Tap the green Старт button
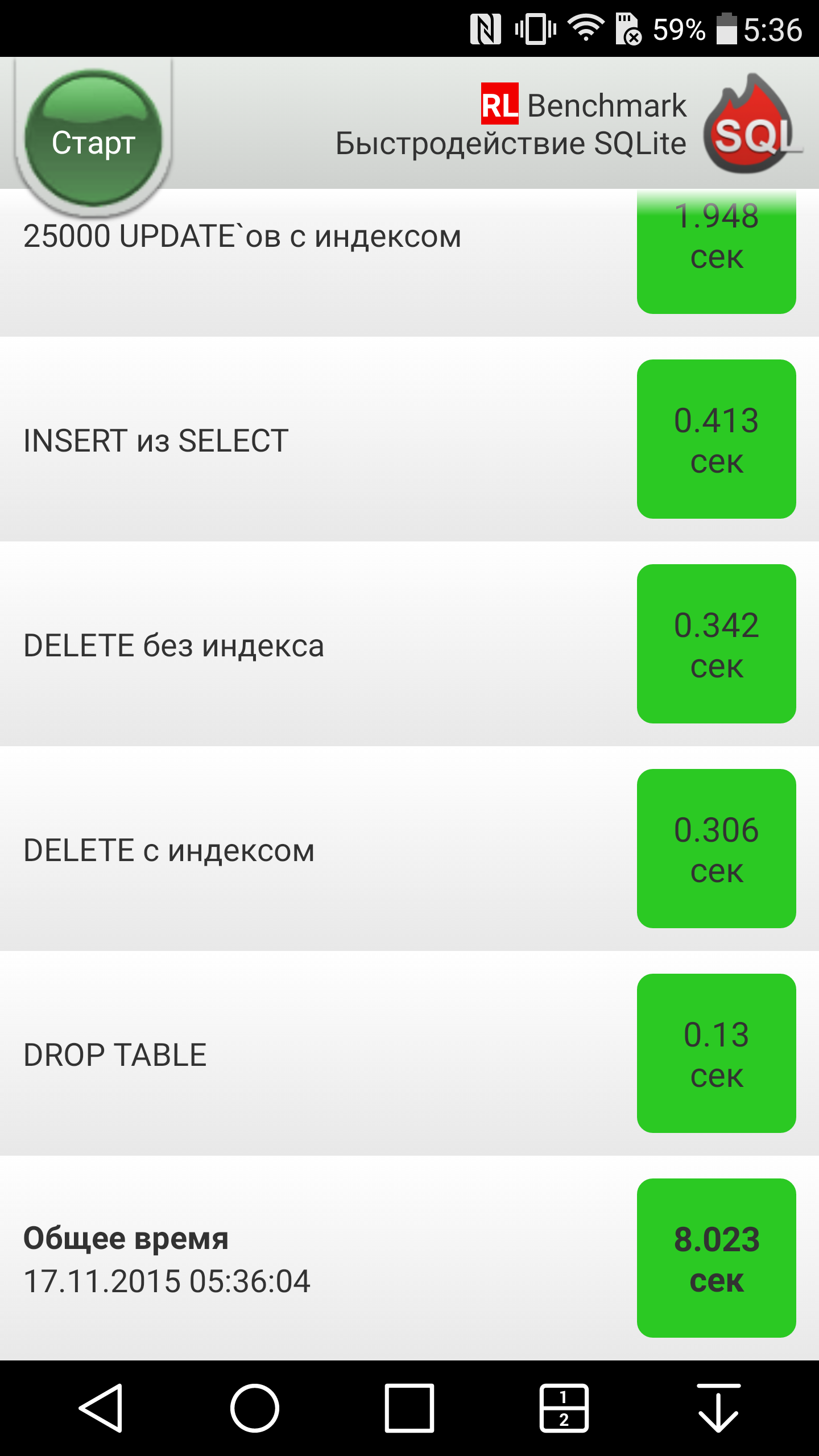Viewport: 819px width, 1456px height. pyautogui.click(x=93, y=138)
